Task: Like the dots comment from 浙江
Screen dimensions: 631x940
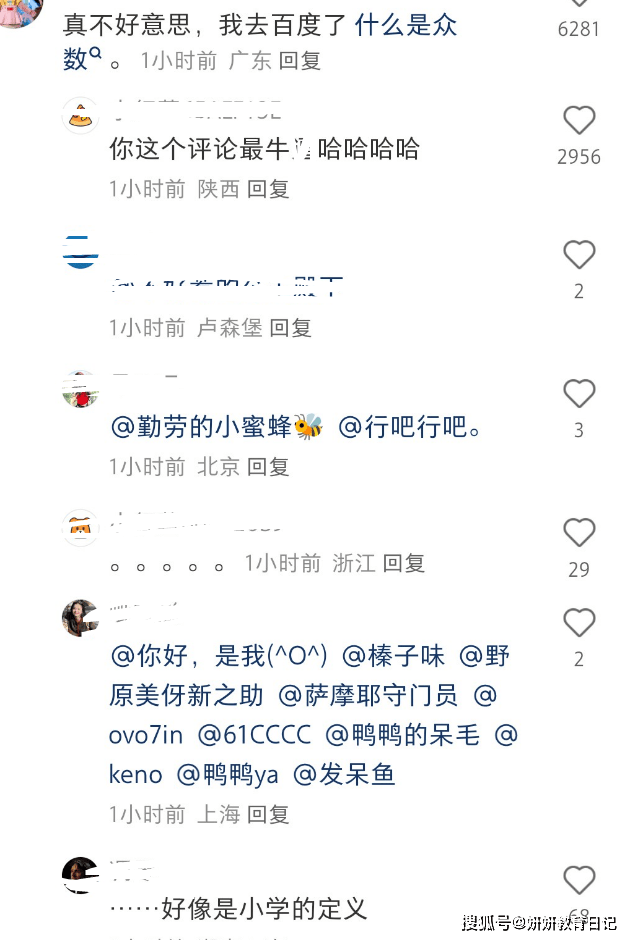Action: click(x=579, y=533)
